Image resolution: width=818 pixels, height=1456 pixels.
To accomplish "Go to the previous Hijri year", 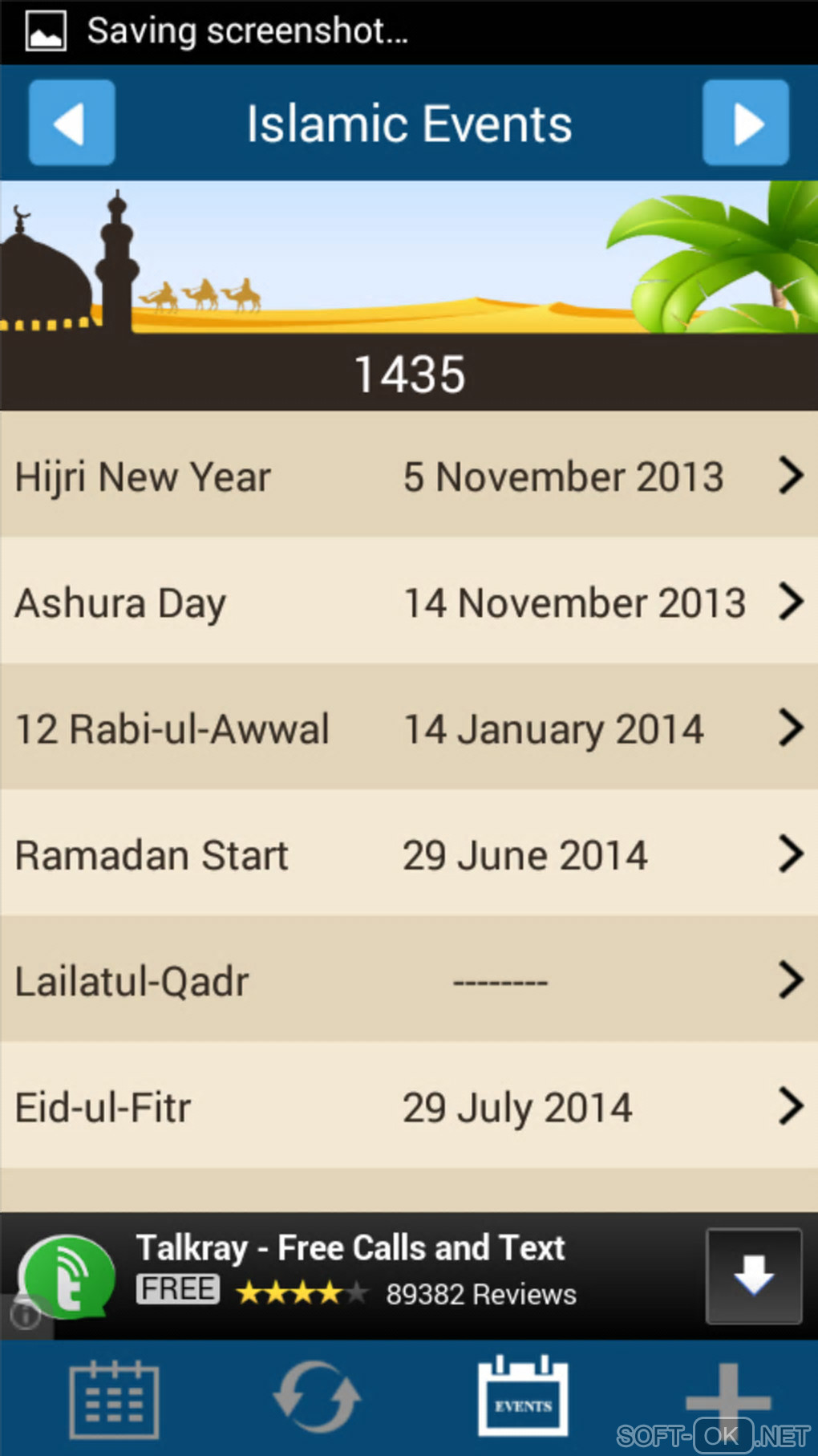I will [71, 123].
